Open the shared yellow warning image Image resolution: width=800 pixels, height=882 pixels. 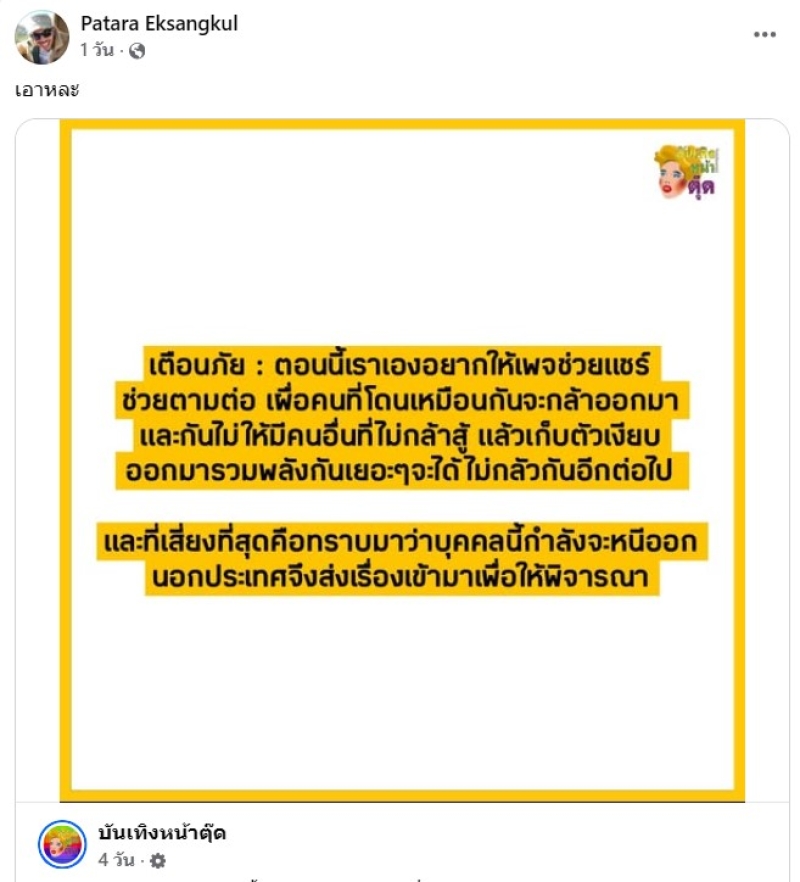(x=402, y=460)
